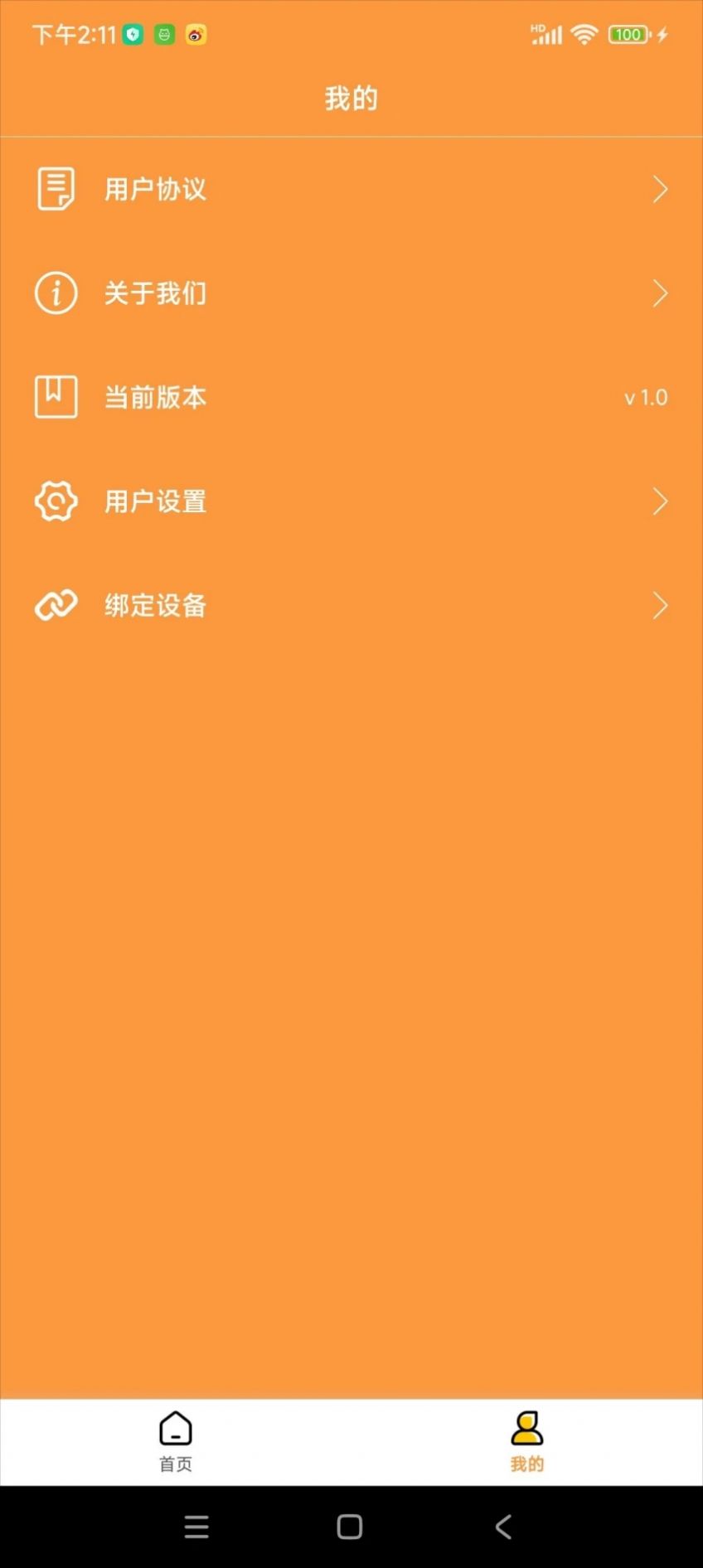The image size is (703, 1568).
Task: Click the 当前版本 bookmark icon
Action: (56, 397)
